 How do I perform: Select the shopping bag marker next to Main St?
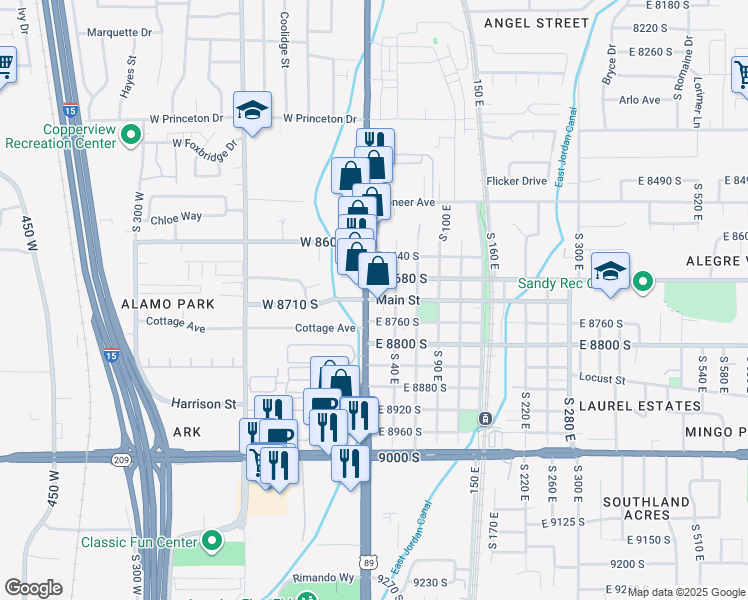tap(377, 272)
